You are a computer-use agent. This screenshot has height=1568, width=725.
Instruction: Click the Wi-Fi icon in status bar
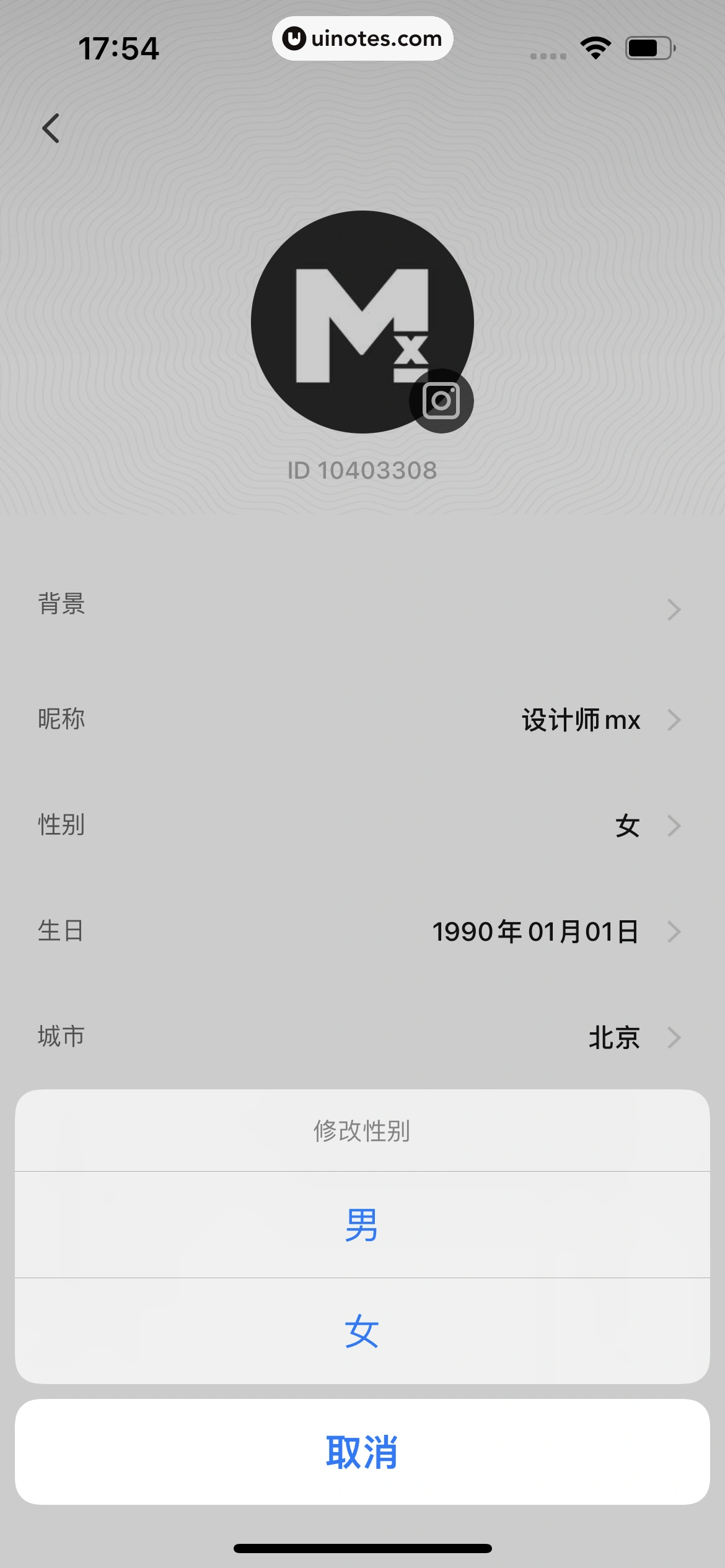pos(595,46)
